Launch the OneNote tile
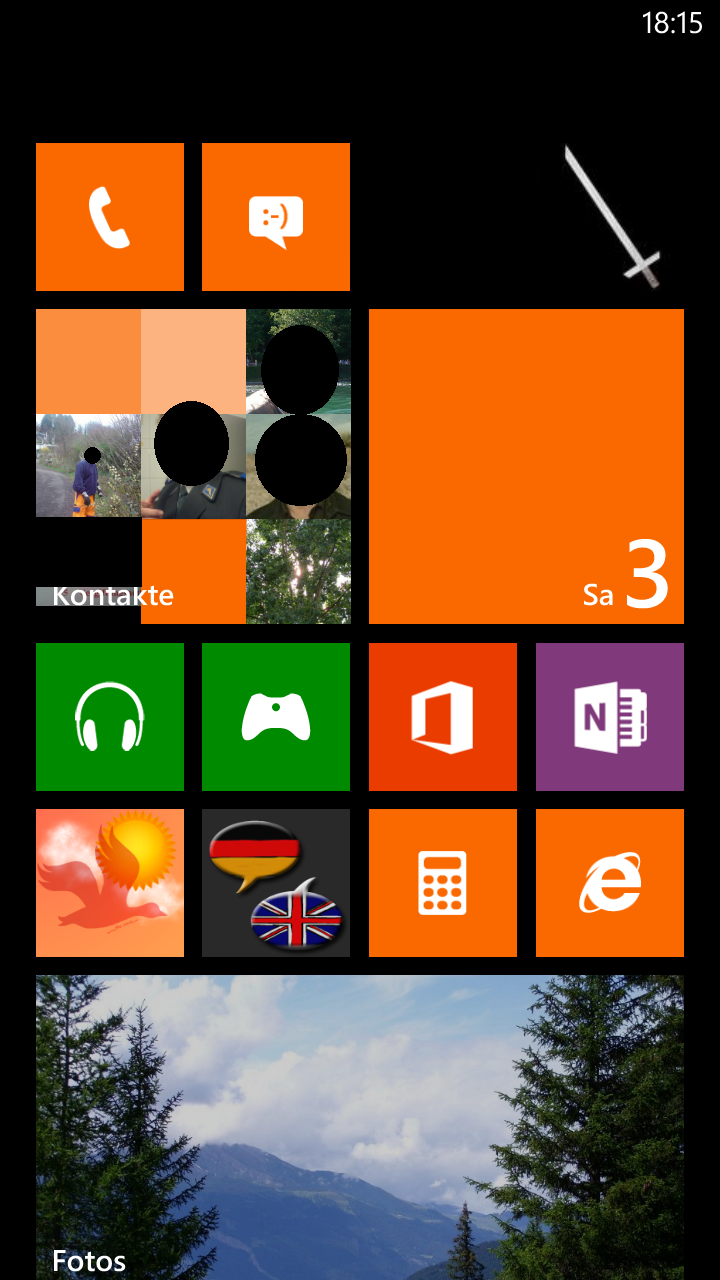 [x=610, y=717]
